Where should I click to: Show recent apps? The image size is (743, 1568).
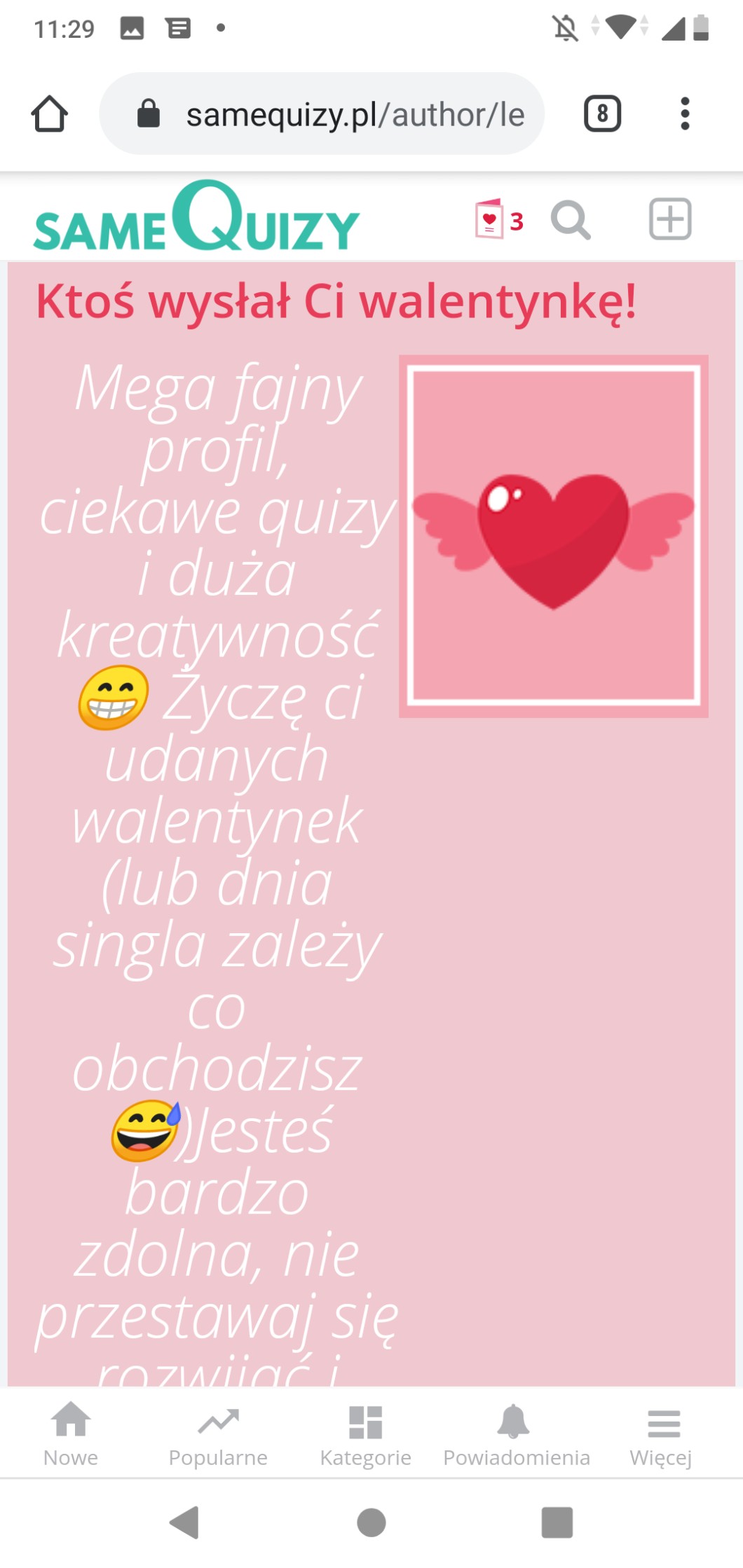click(x=557, y=1522)
